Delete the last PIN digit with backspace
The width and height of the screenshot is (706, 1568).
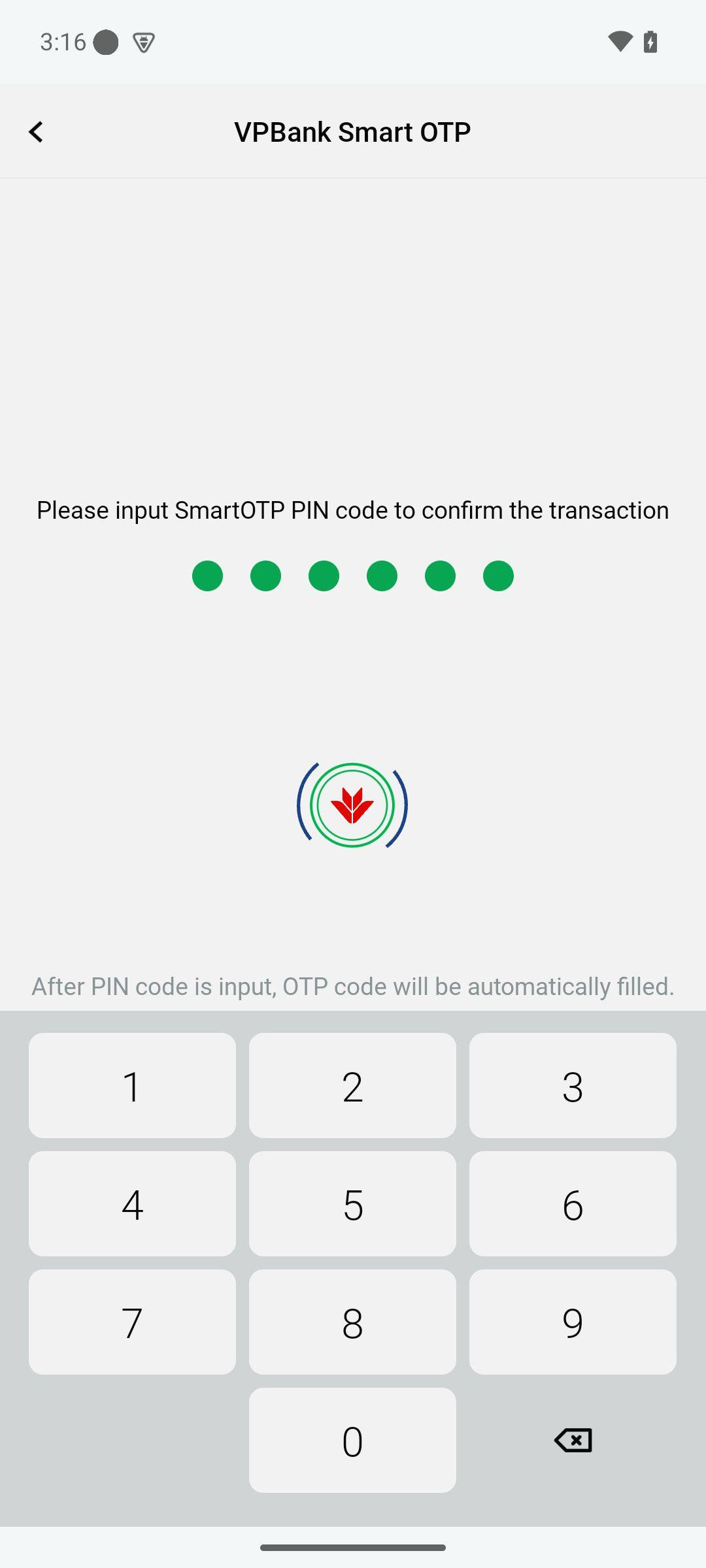573,1440
